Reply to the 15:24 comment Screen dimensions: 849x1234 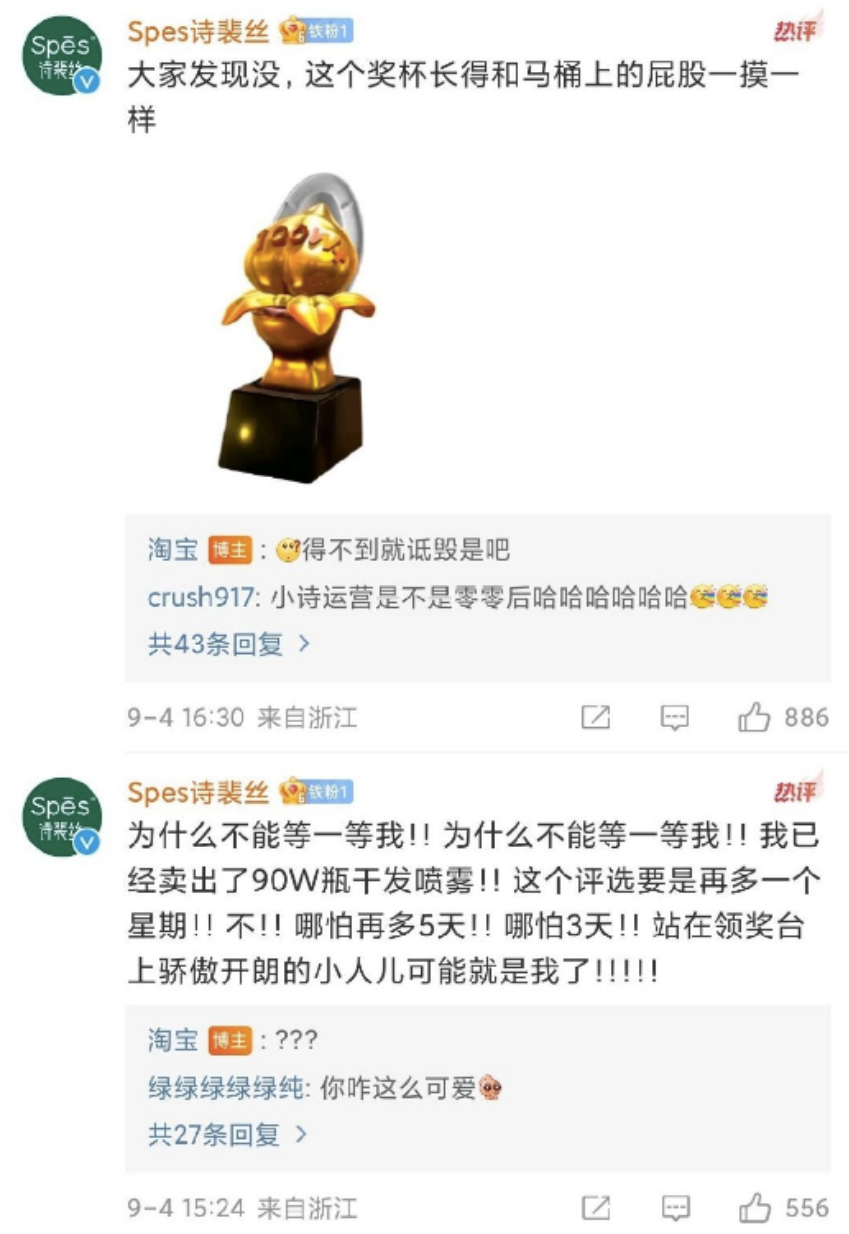675,1207
